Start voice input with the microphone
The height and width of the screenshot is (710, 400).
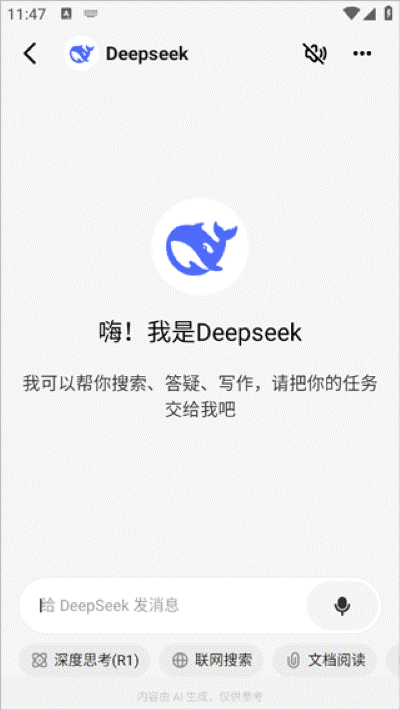342,605
